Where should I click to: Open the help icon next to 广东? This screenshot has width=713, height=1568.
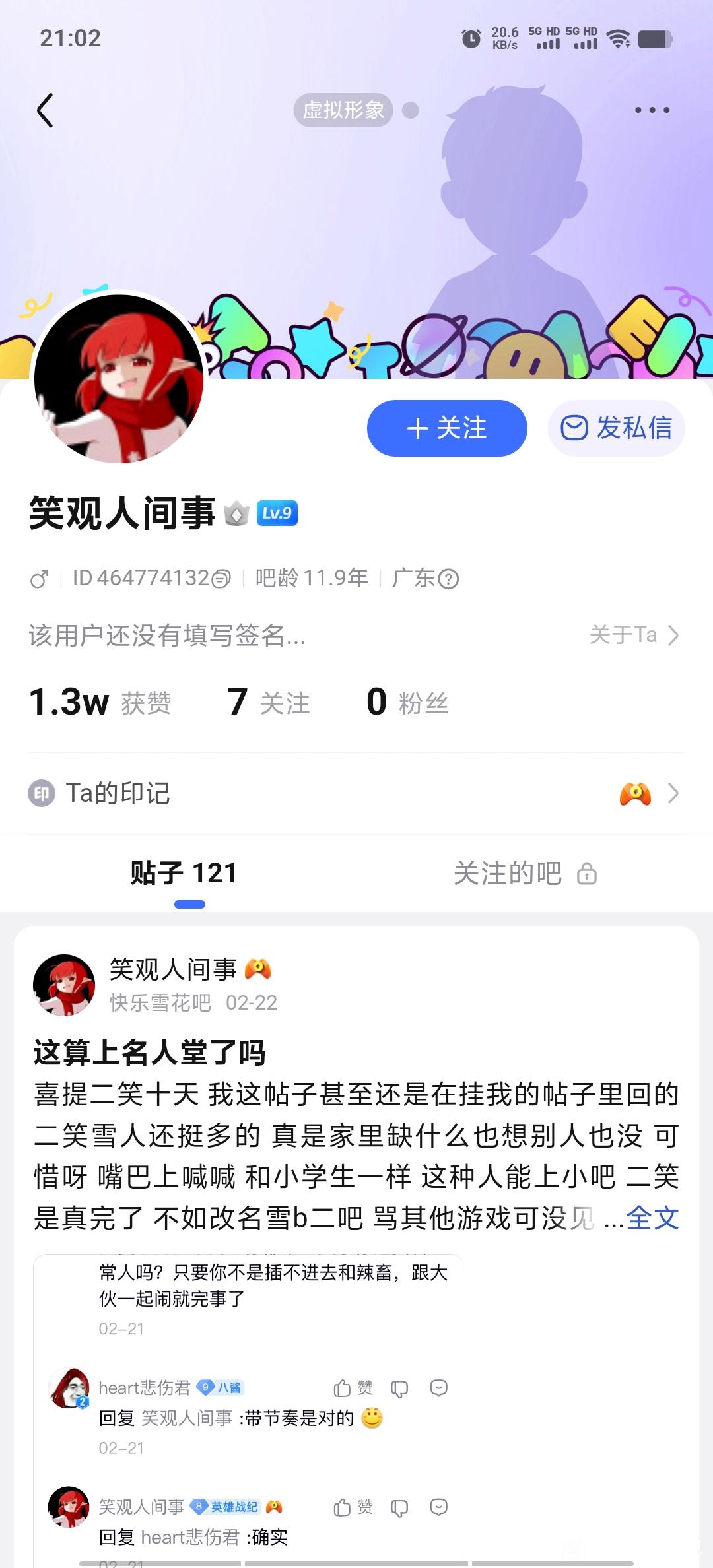449,579
